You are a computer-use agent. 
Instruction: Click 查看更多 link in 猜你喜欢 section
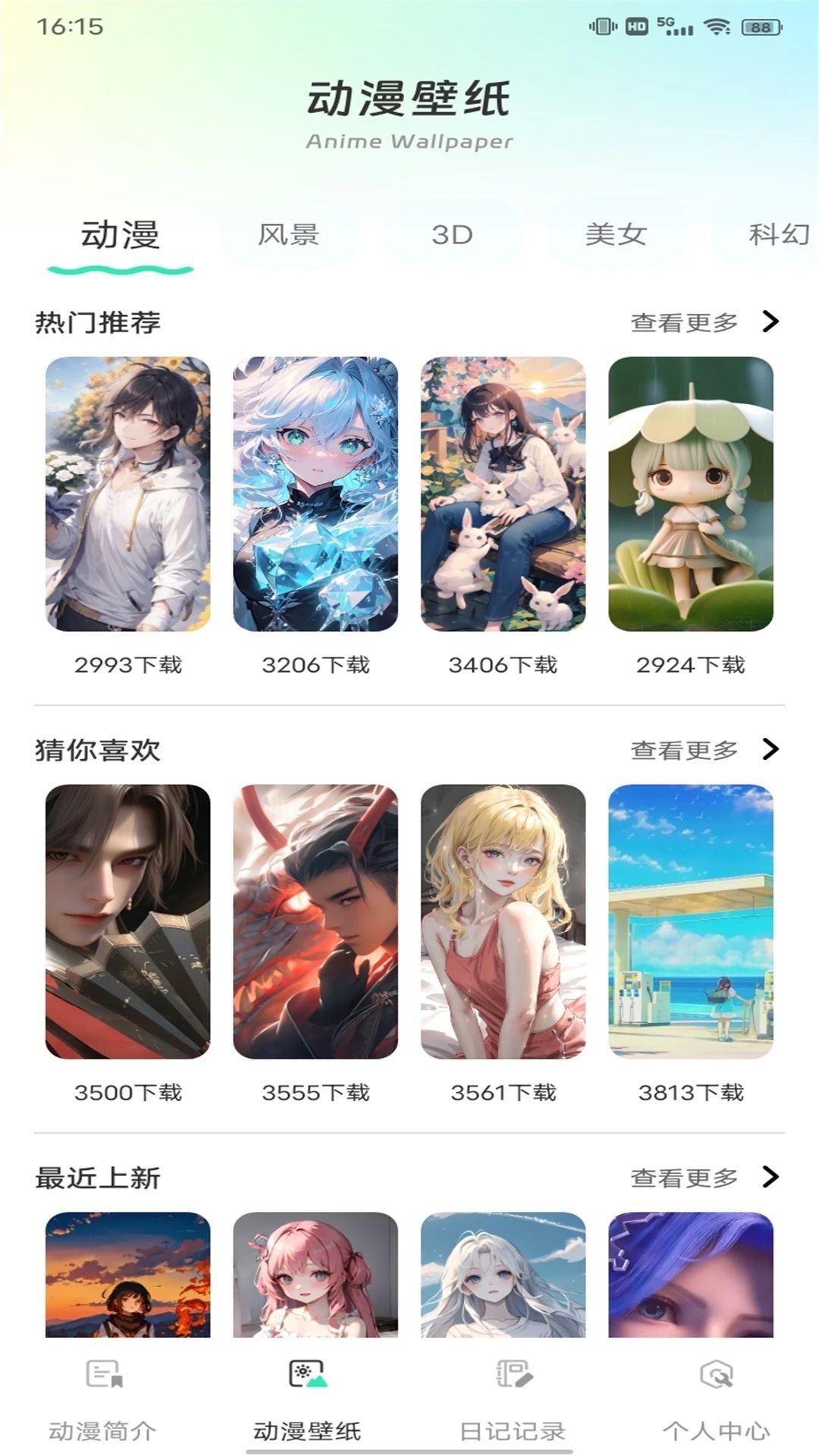[x=681, y=749]
